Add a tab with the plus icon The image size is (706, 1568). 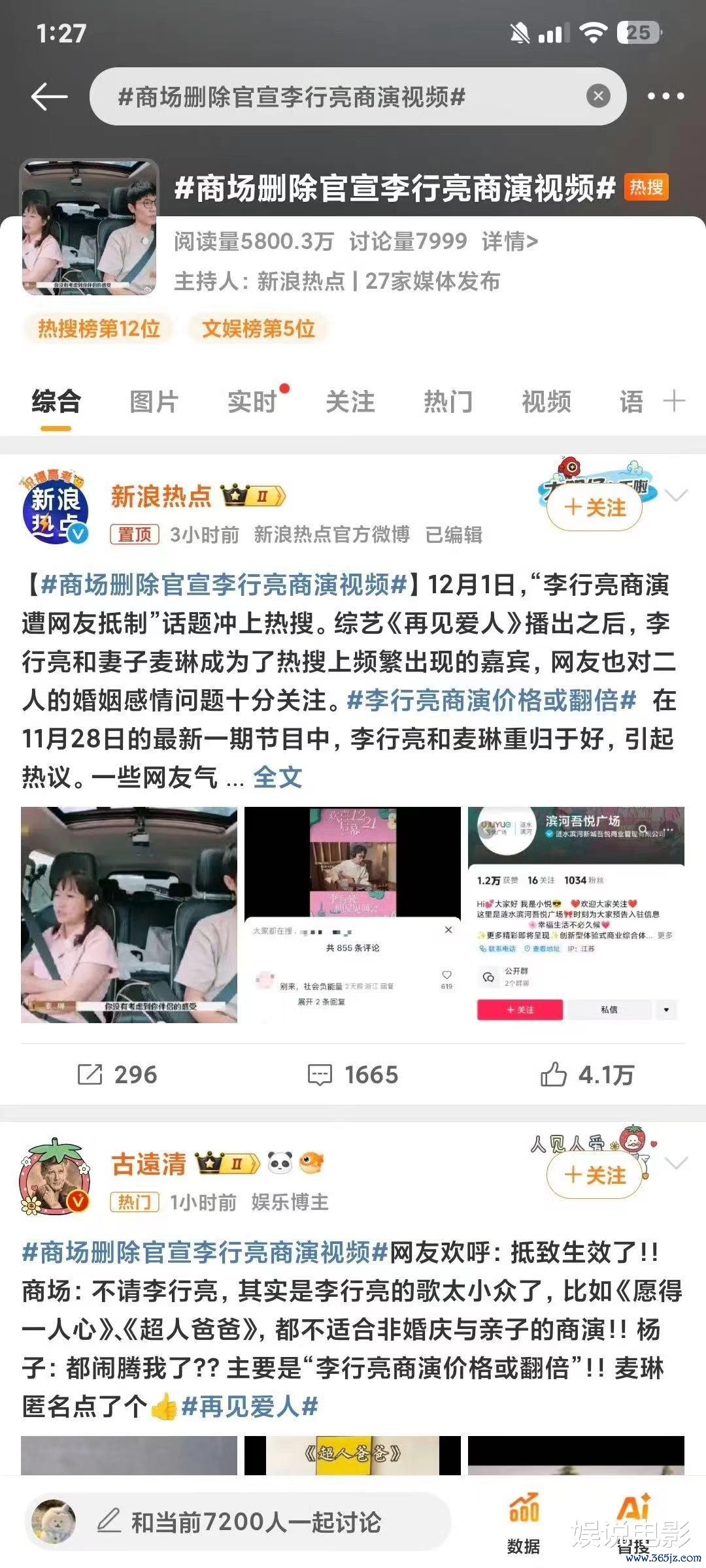pyautogui.click(x=674, y=400)
